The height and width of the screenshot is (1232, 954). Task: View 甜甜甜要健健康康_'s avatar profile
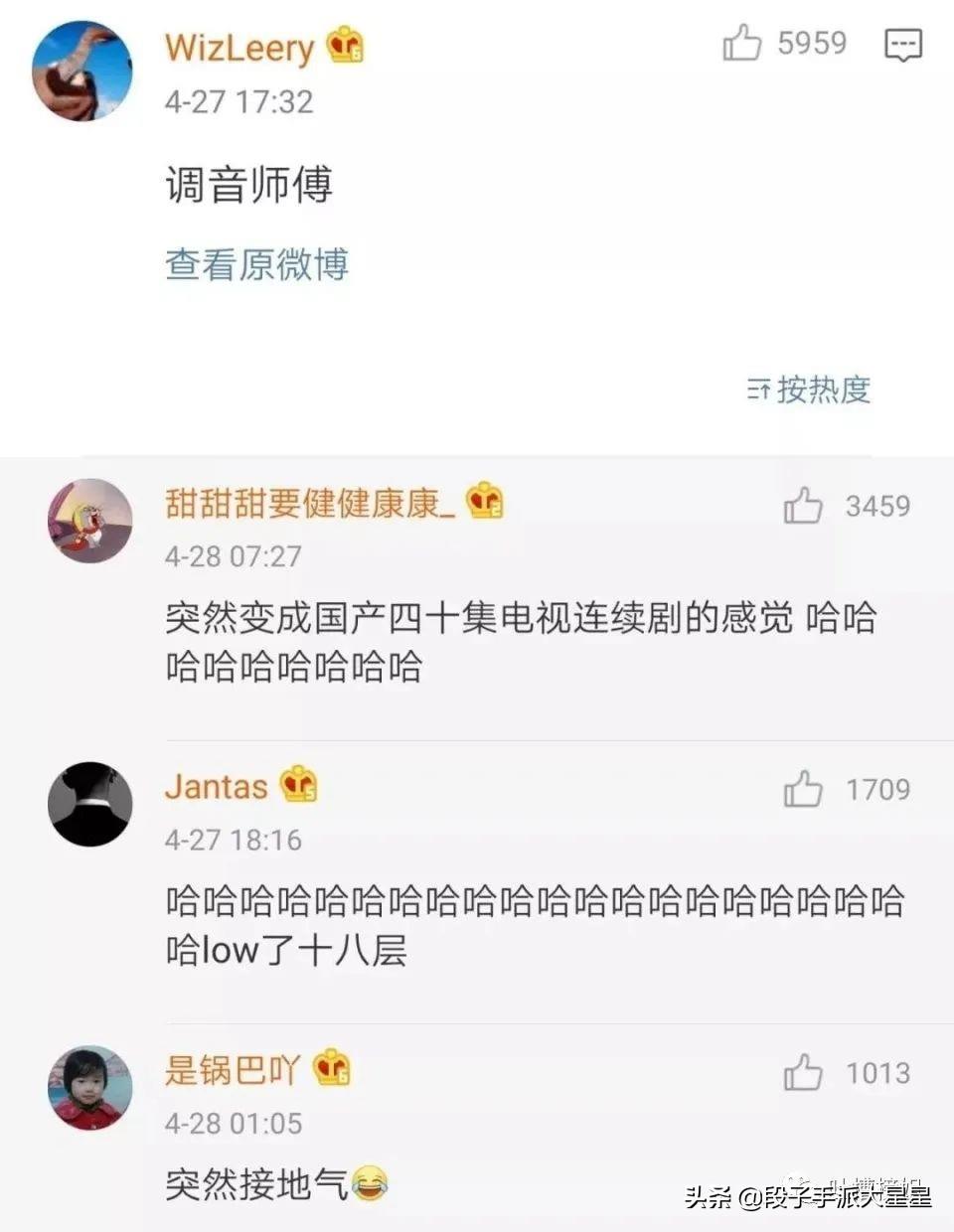90,521
